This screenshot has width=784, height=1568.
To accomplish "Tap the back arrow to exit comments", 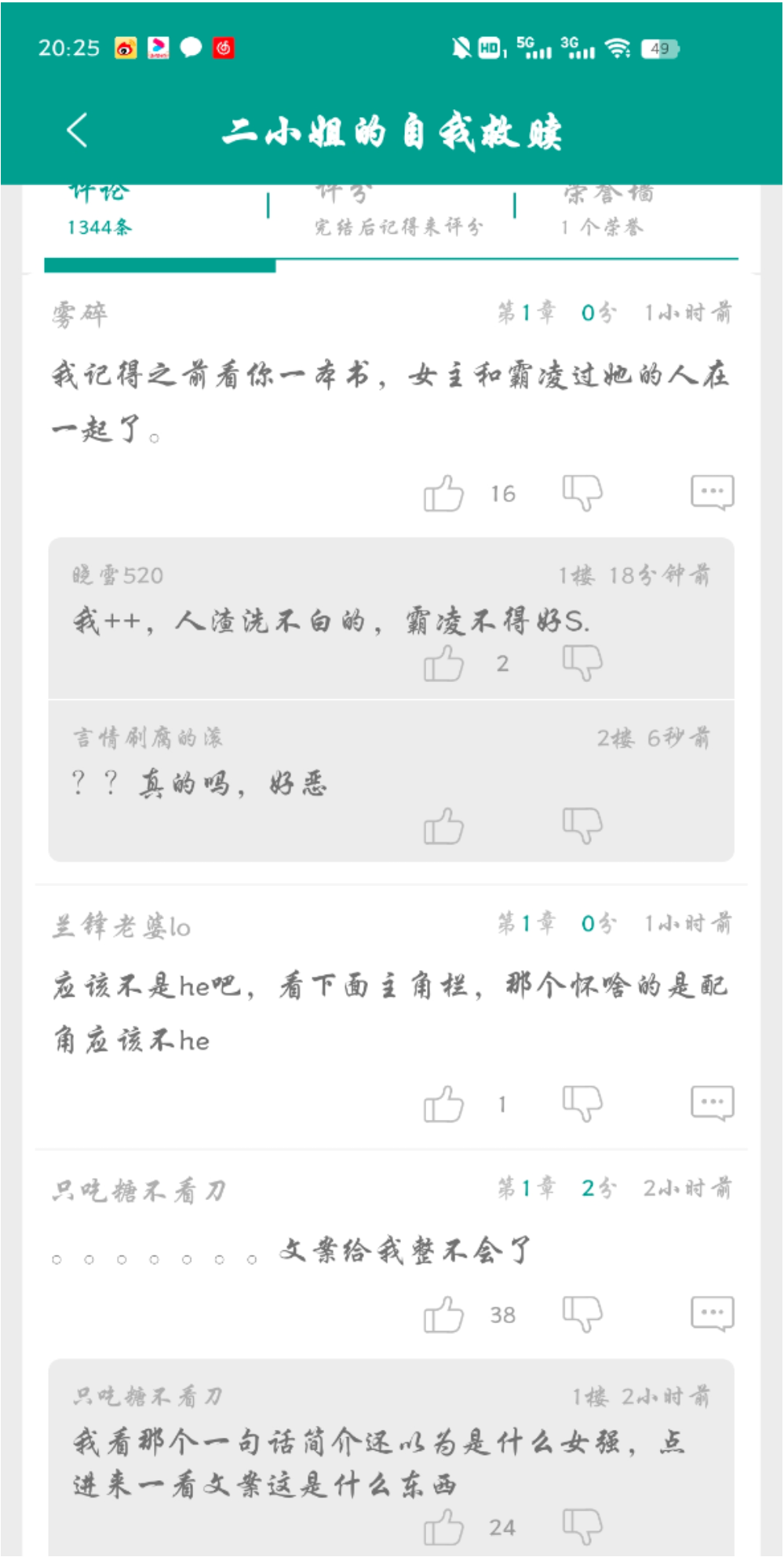I will click(76, 132).
